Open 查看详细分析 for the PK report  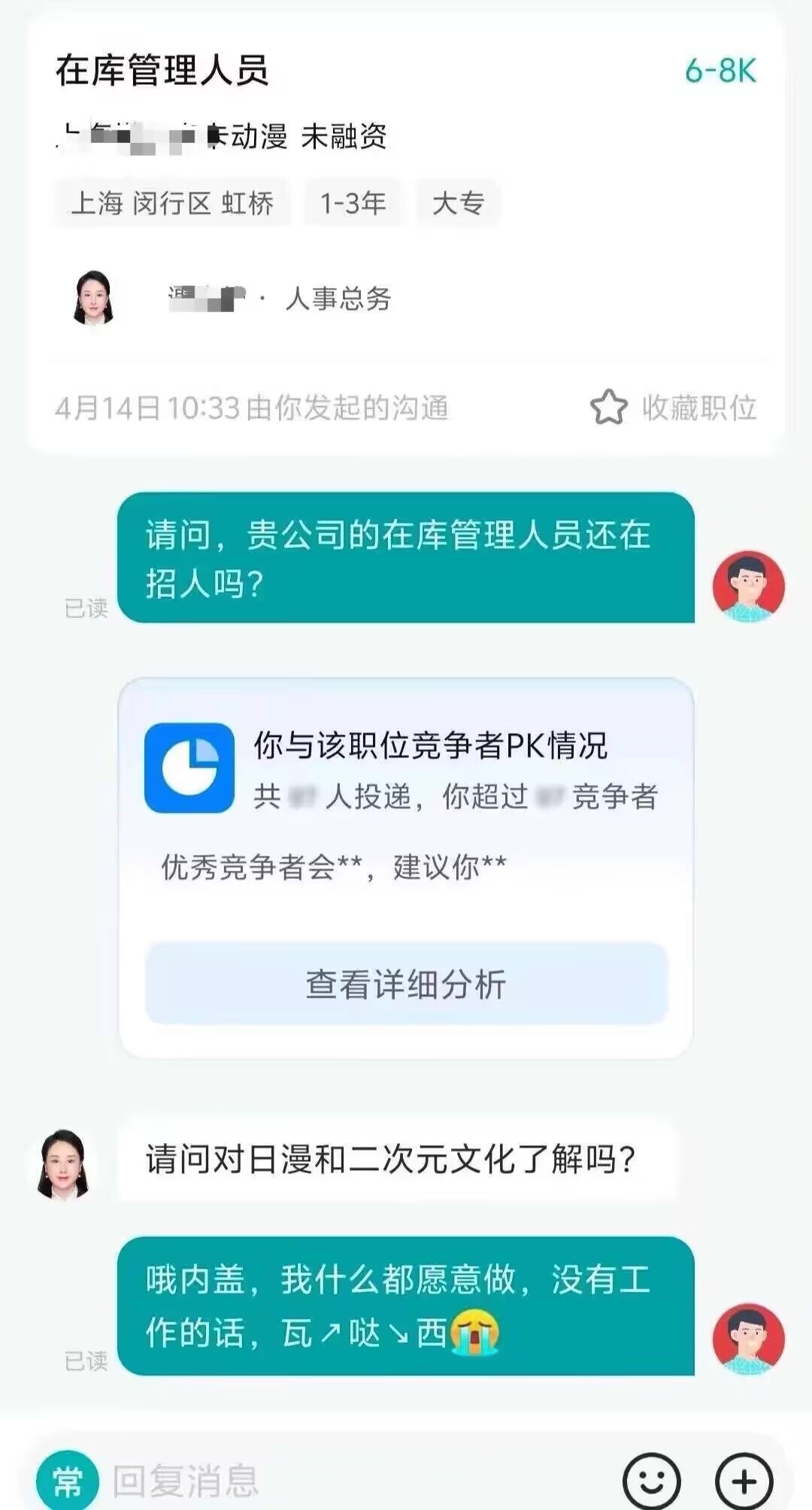click(x=406, y=984)
